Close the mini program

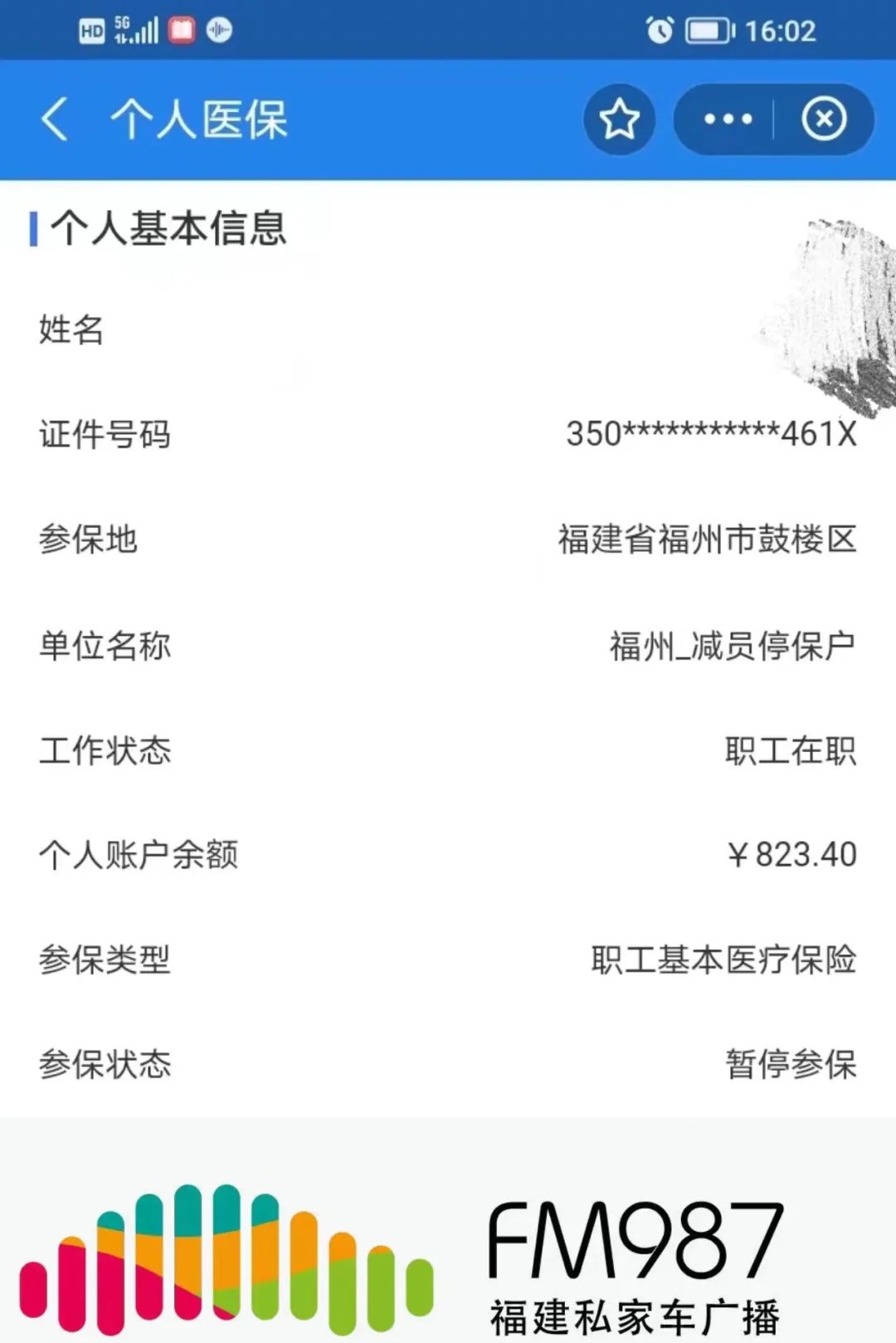pyautogui.click(x=823, y=120)
